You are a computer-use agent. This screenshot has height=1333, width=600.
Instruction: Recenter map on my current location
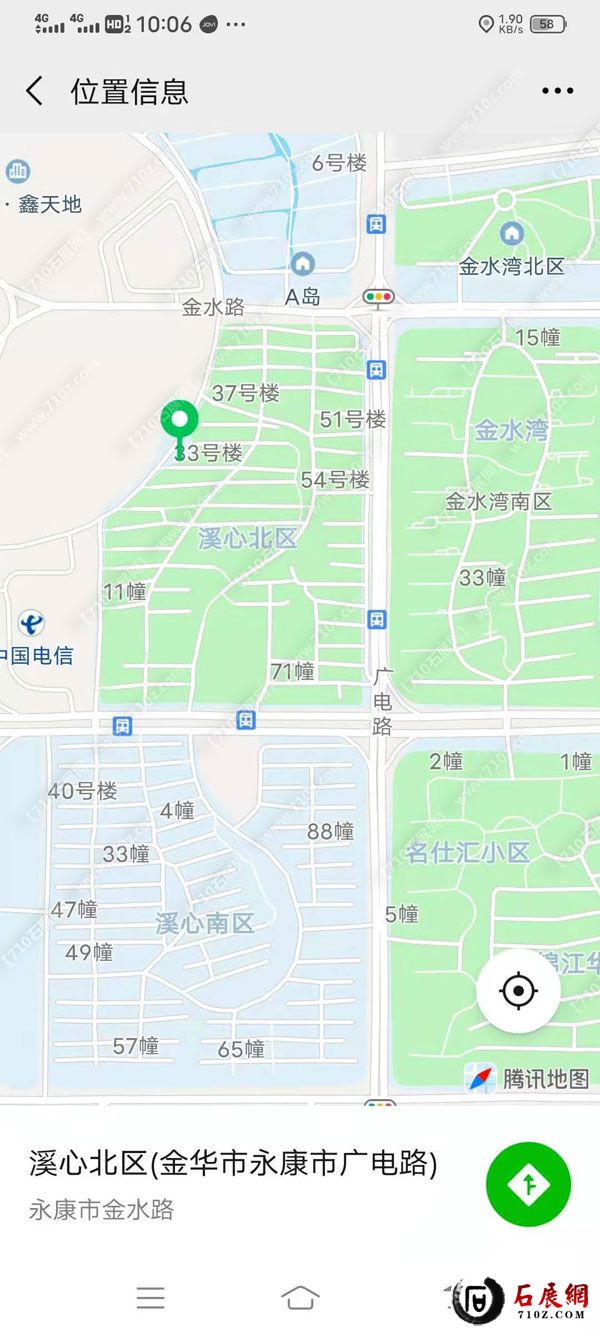(x=518, y=991)
